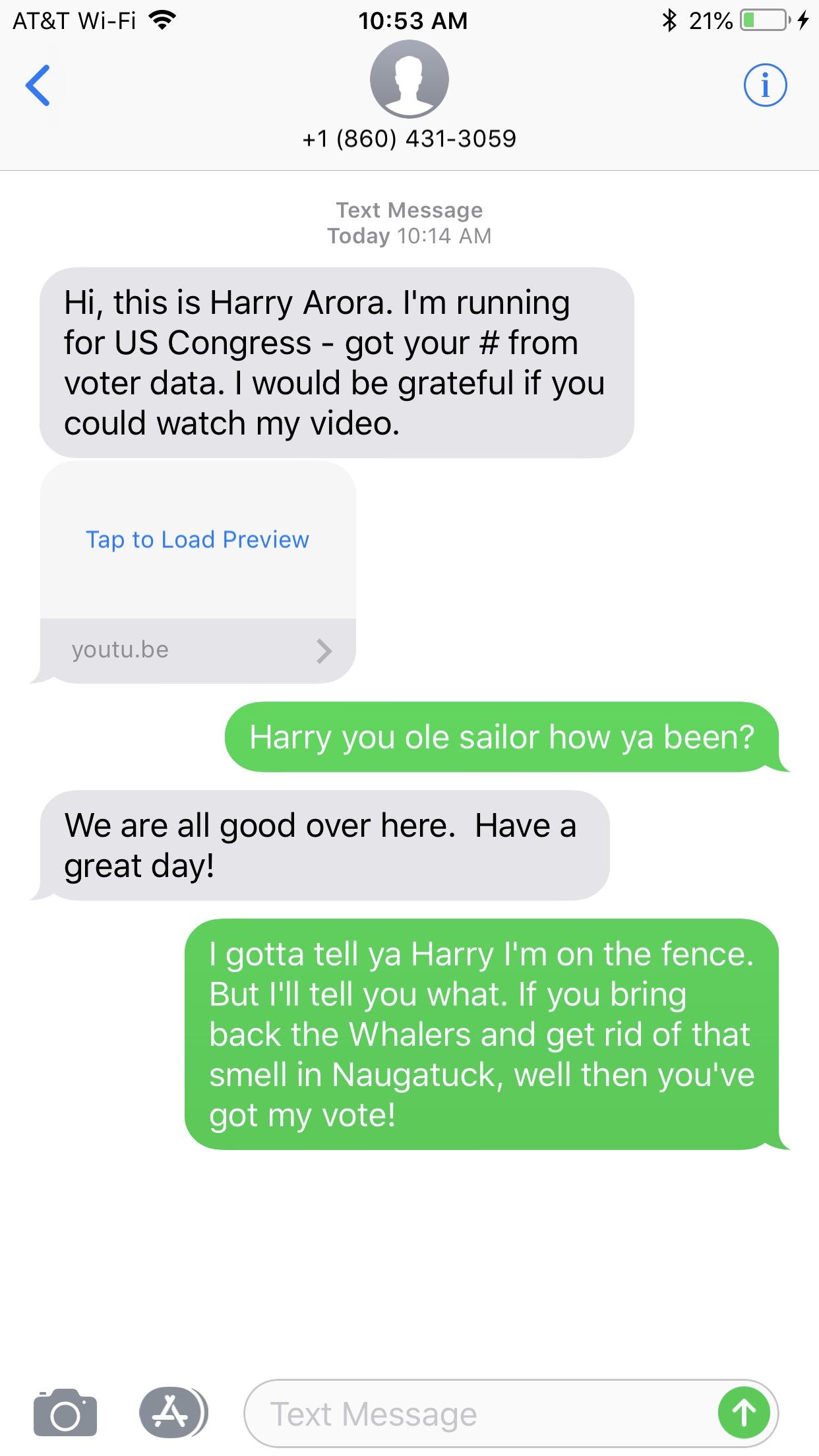This screenshot has width=819, height=1456.
Task: Tap the contact avatar silhouette
Action: click(x=409, y=80)
